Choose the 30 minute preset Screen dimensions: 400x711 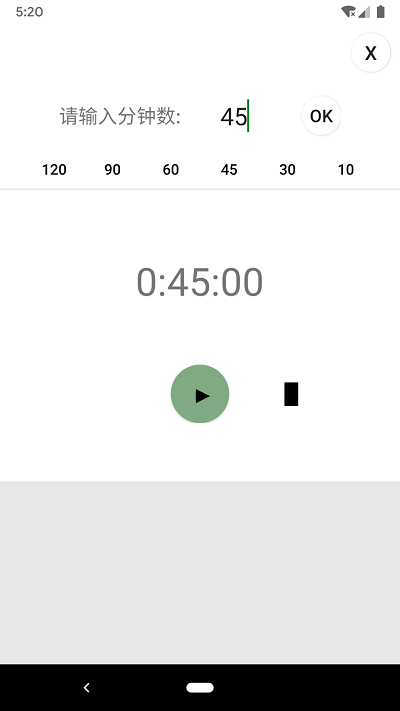point(288,170)
